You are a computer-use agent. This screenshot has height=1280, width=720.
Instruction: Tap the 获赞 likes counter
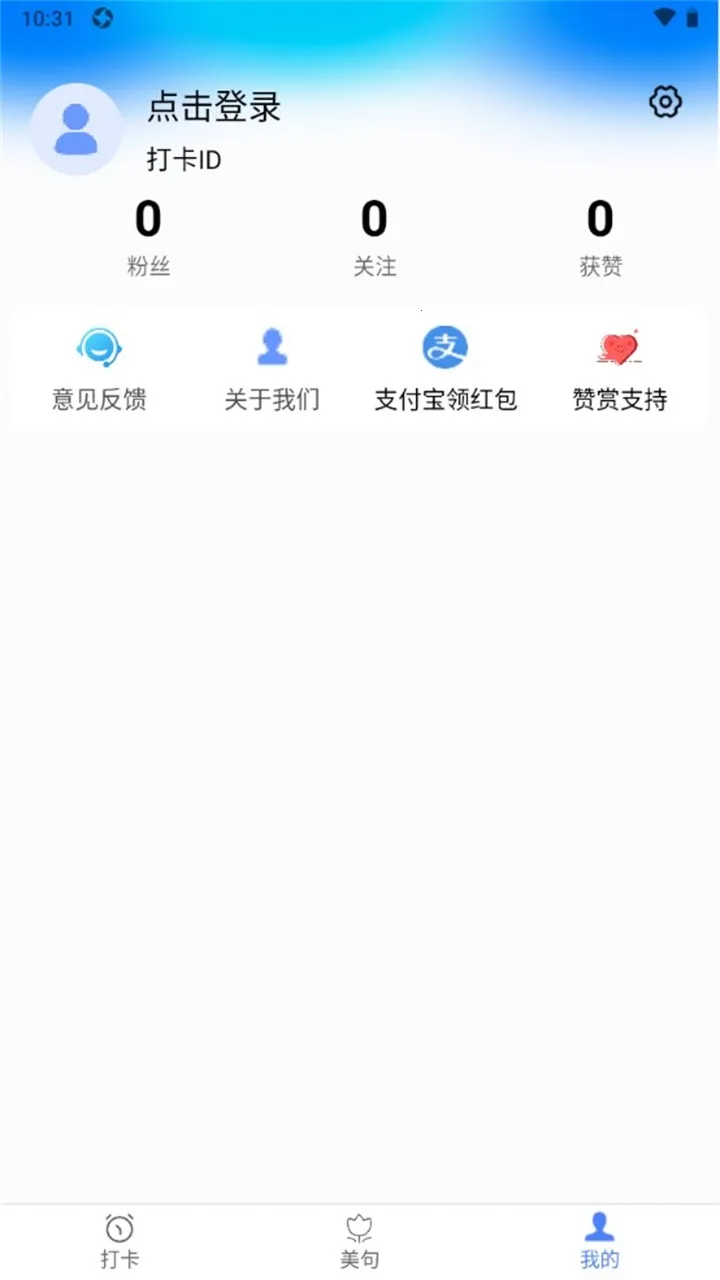tap(599, 267)
